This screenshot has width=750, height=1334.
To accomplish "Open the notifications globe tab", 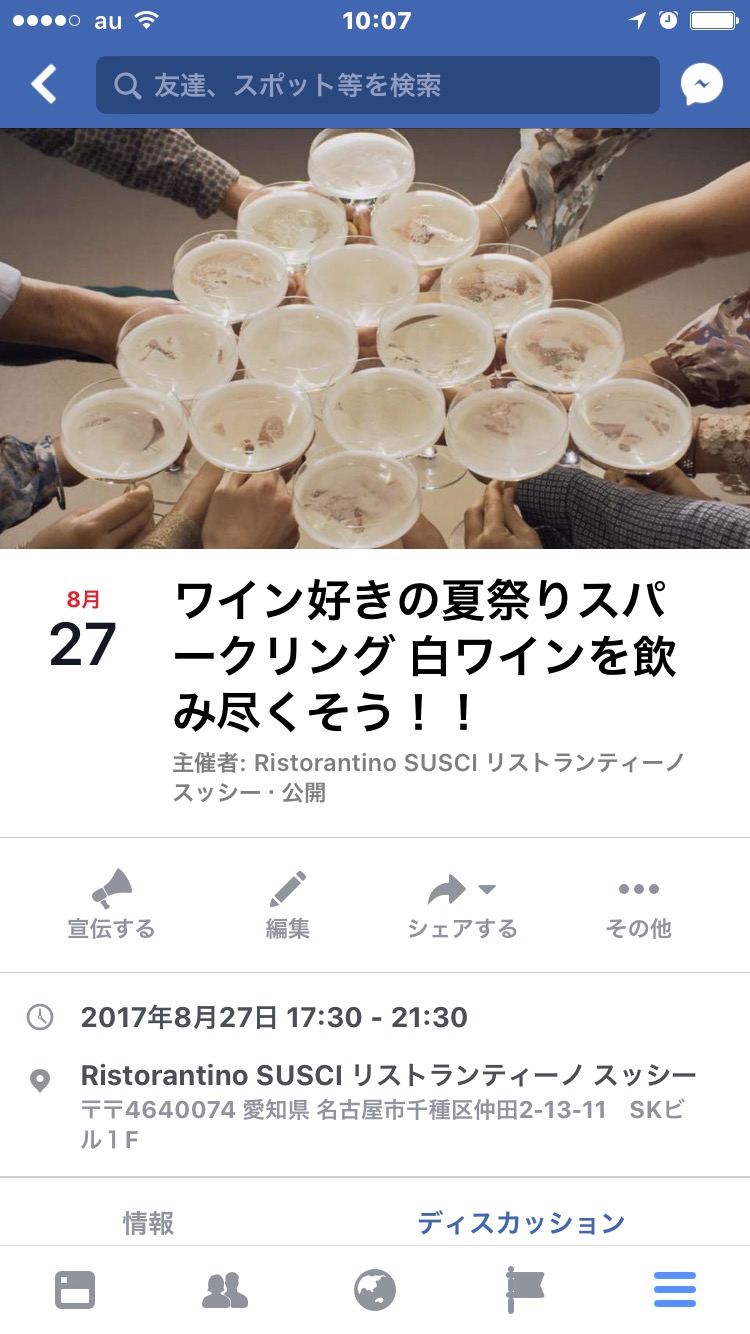I will click(x=375, y=1290).
